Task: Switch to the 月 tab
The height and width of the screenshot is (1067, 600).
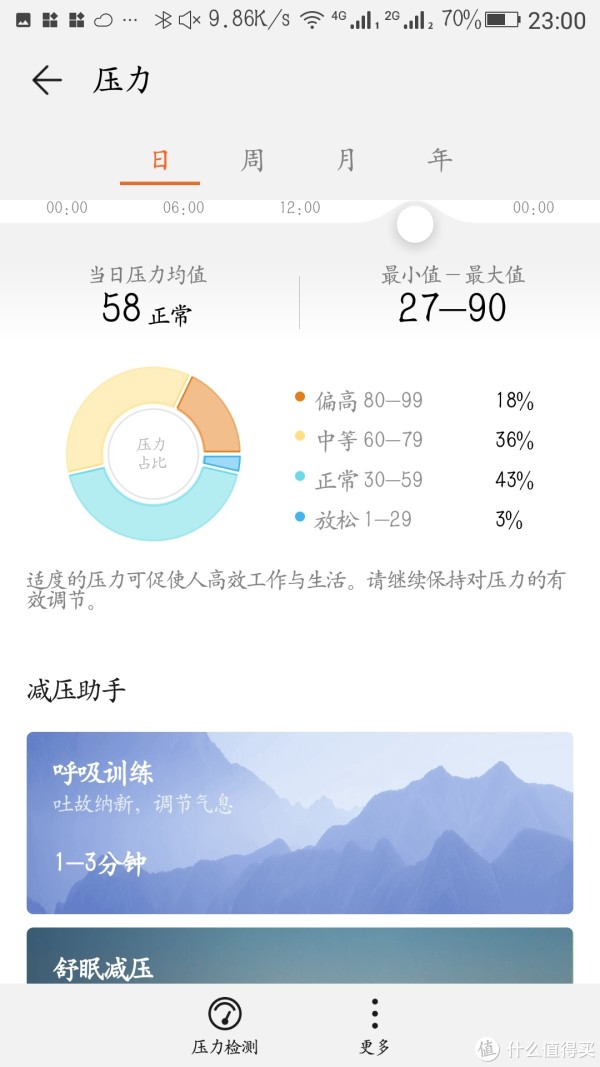Action: point(346,161)
